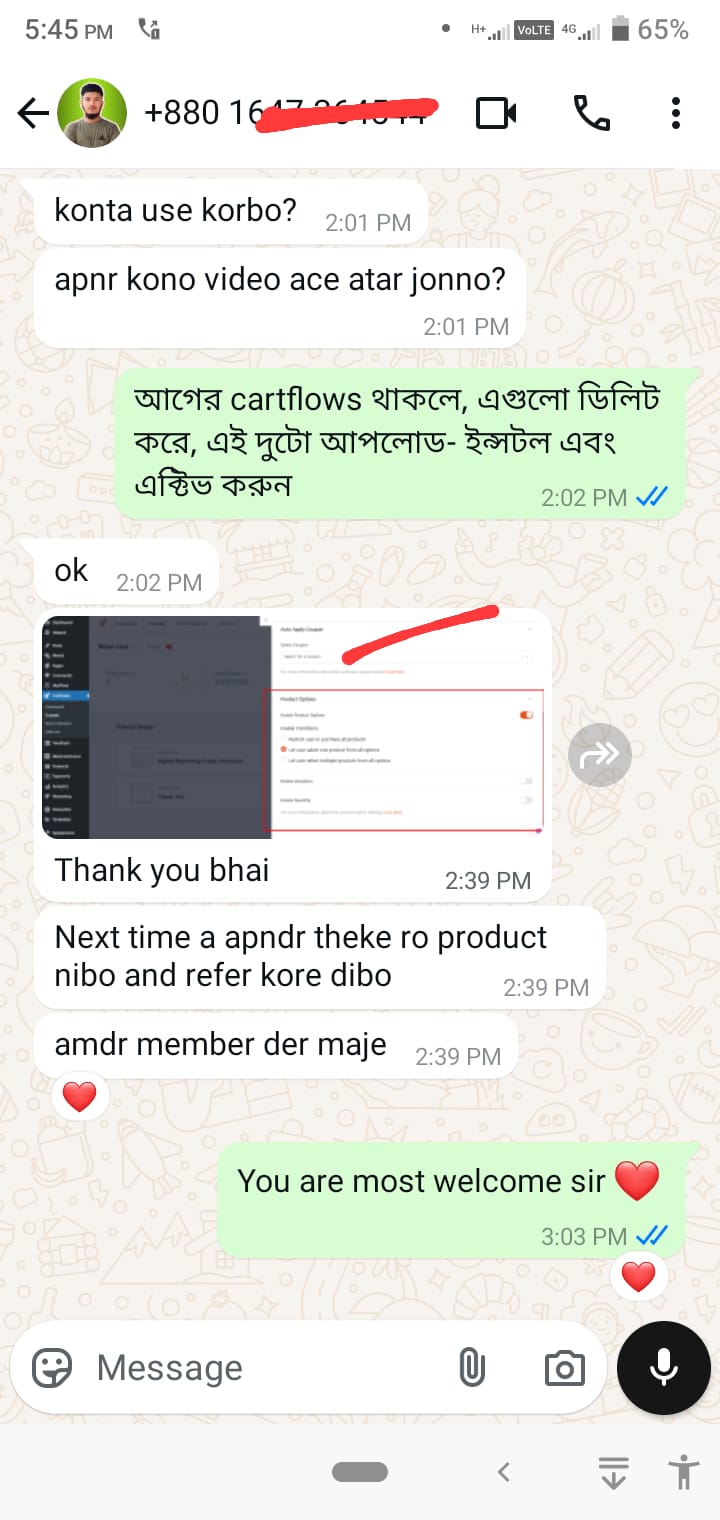The height and width of the screenshot is (1520, 720).
Task: Go back to the chat list
Action: [x=33, y=113]
